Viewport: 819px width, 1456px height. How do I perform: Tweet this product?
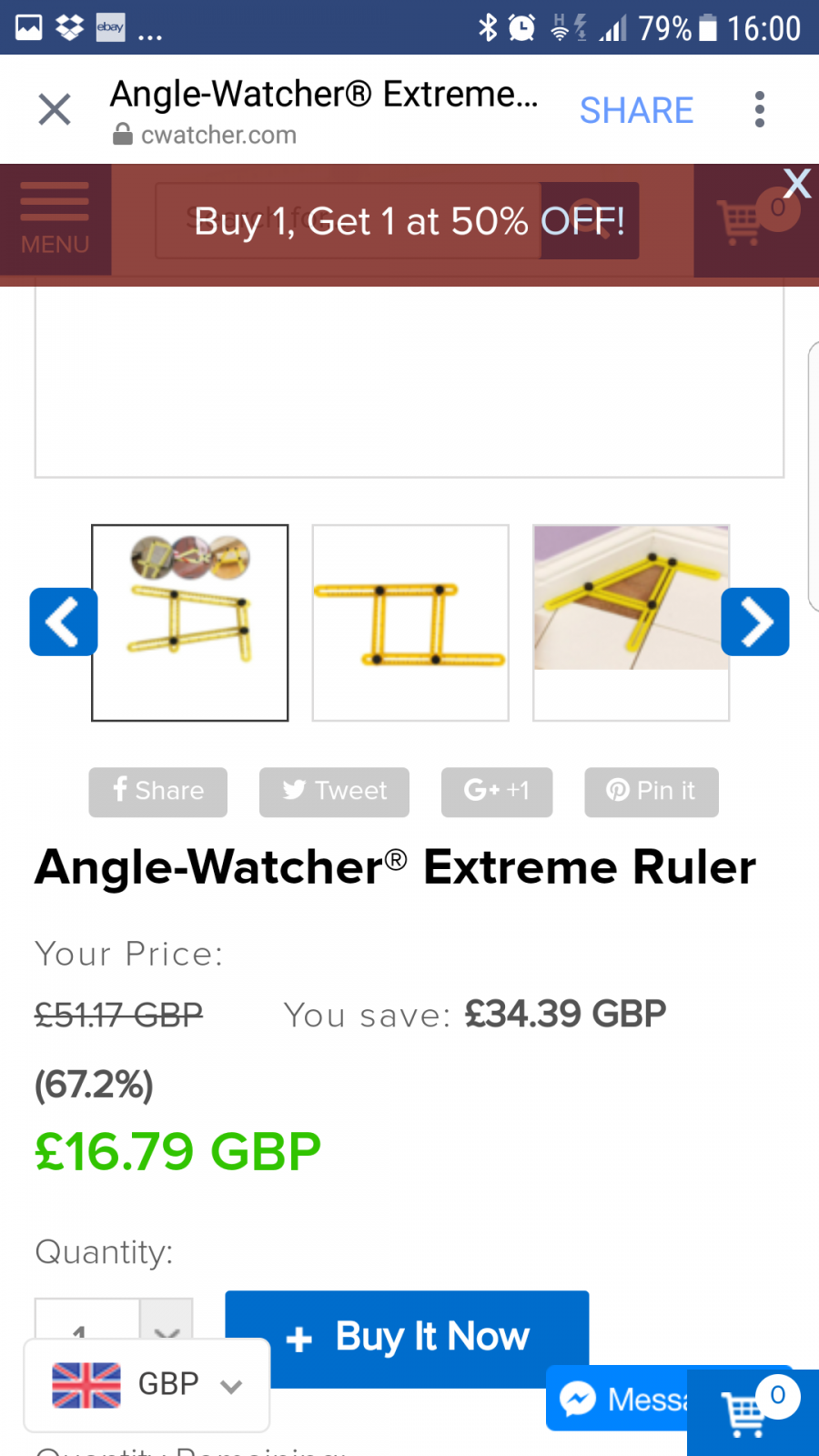click(x=334, y=792)
